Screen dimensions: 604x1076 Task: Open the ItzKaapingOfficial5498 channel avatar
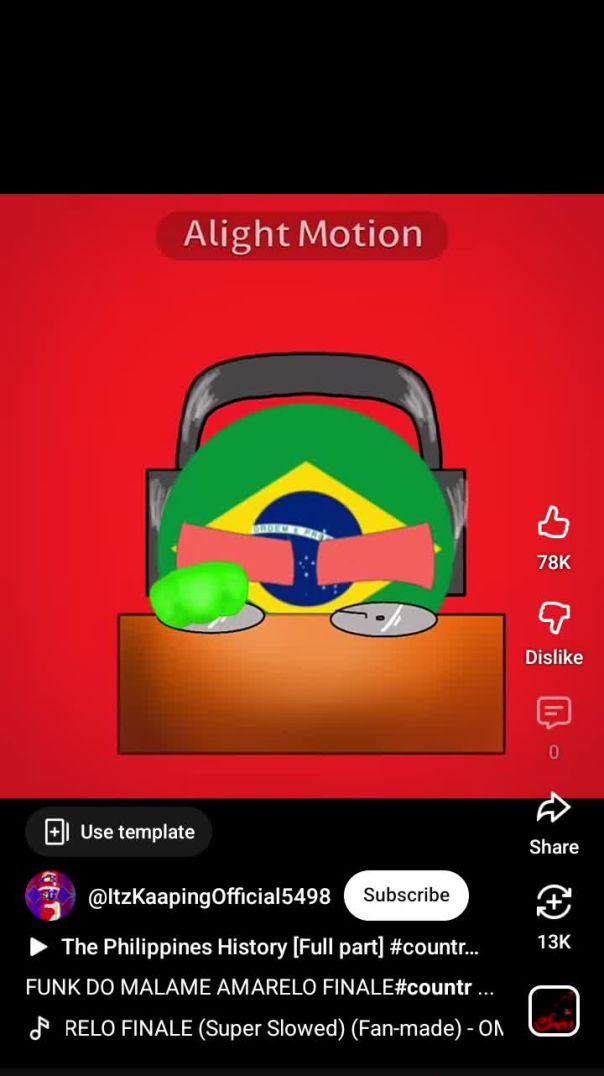coord(50,895)
